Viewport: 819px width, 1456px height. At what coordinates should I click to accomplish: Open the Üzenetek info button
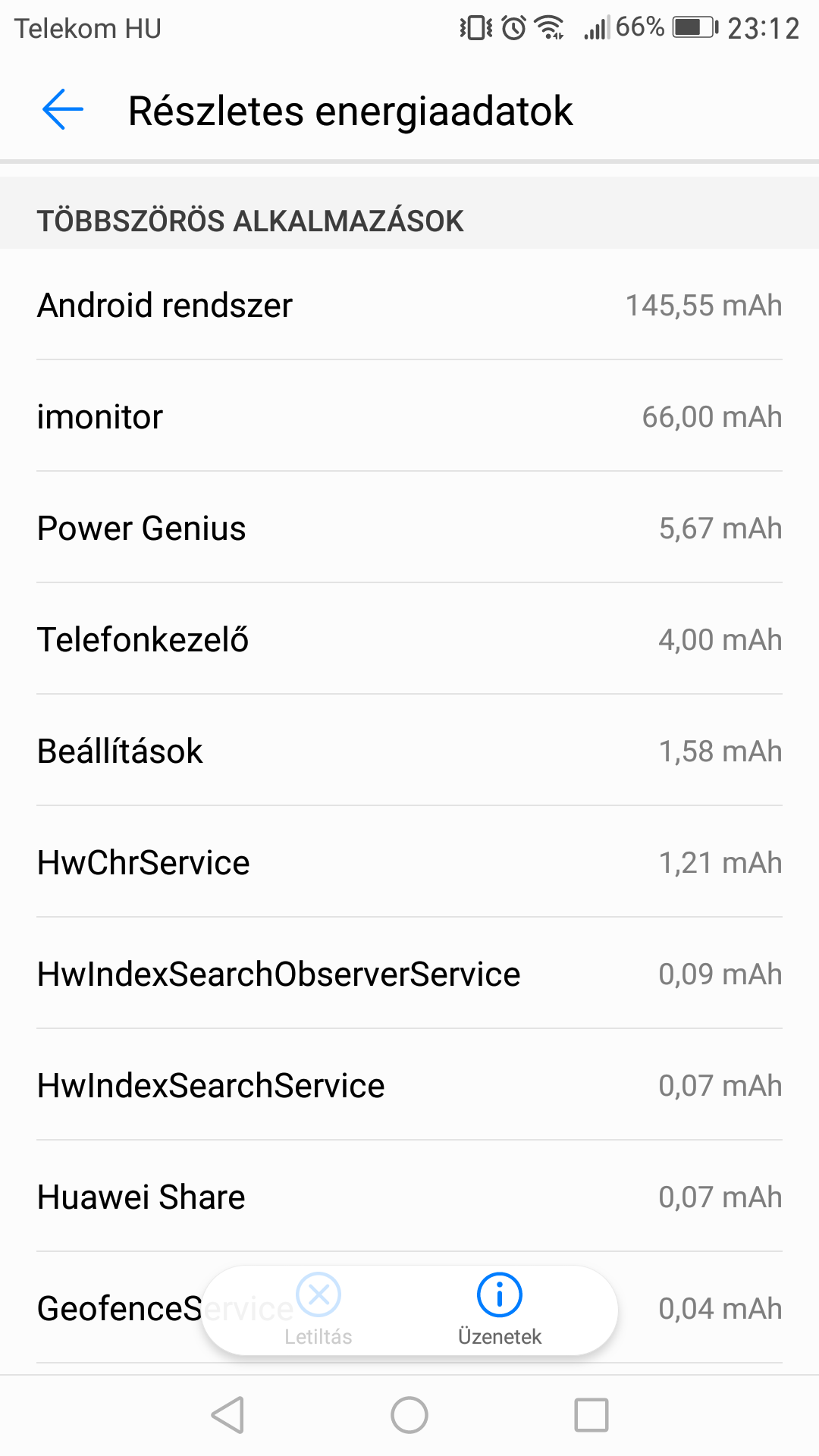(500, 1310)
